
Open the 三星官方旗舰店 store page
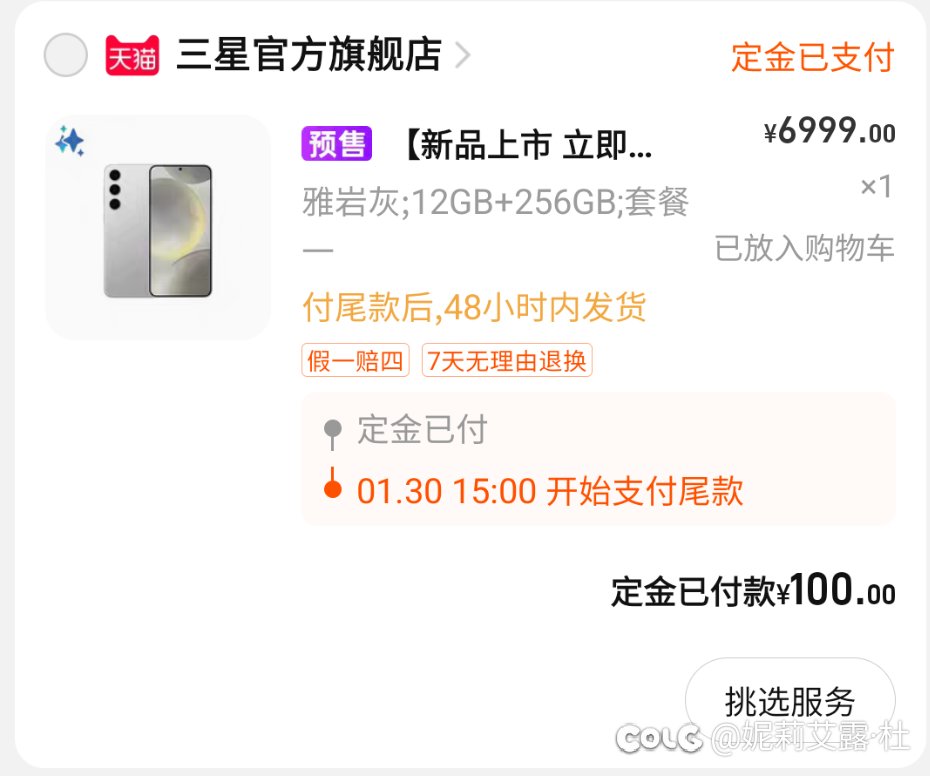click(310, 55)
